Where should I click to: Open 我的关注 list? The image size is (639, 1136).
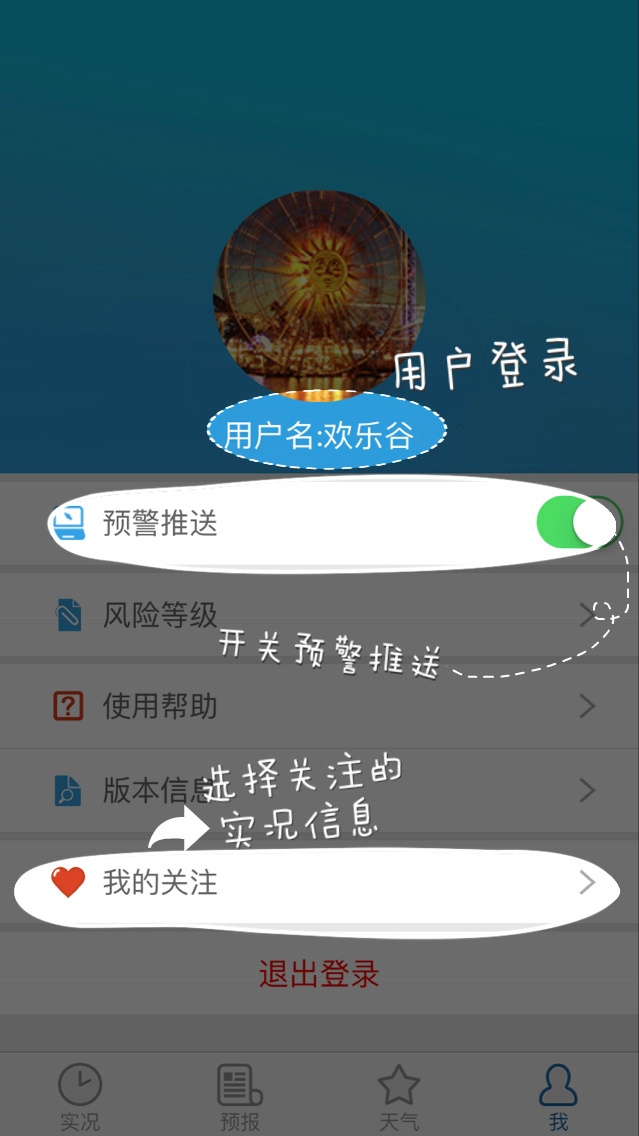point(320,883)
